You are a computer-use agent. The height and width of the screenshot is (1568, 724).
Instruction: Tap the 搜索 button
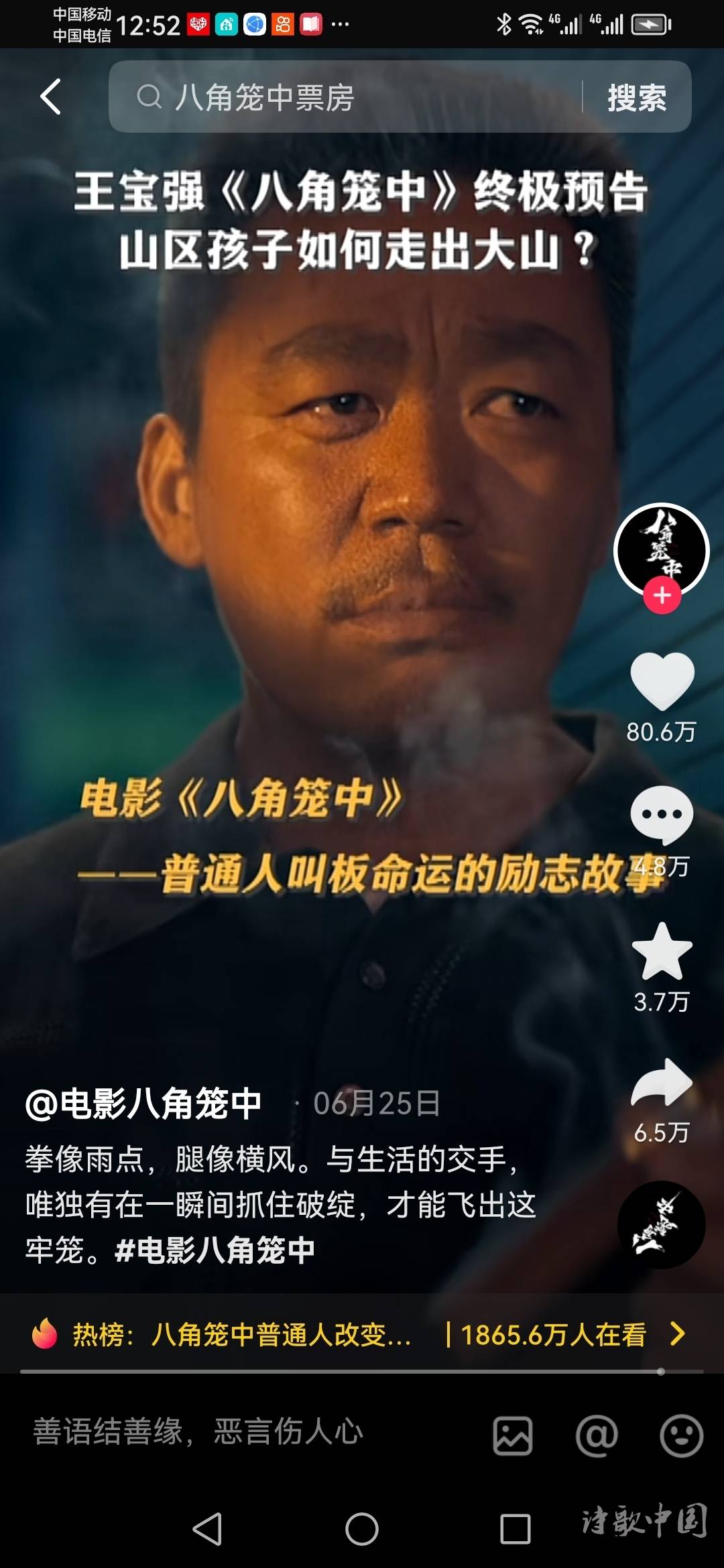tap(636, 98)
